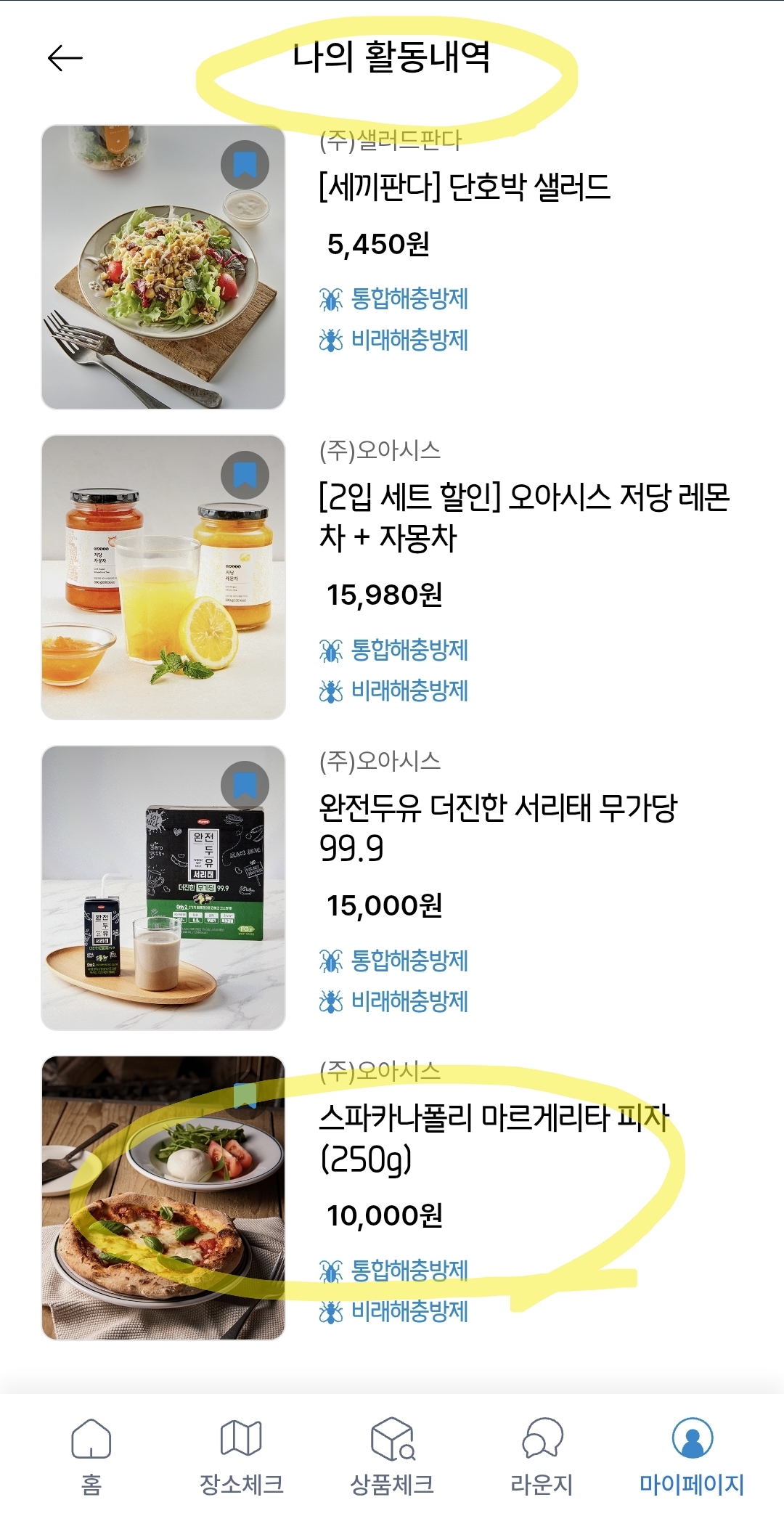Toggle bookmark on 스파카나폴리 마르게리타 피자
This screenshot has width=784, height=1537.
[245, 1096]
